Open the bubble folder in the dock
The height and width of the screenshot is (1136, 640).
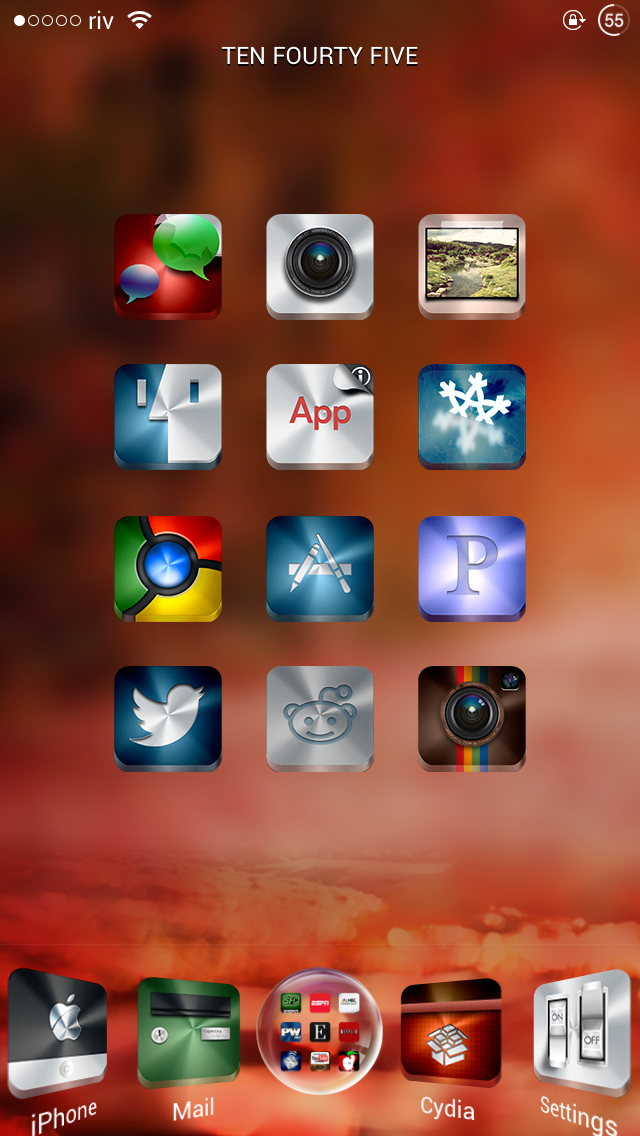(x=320, y=1032)
